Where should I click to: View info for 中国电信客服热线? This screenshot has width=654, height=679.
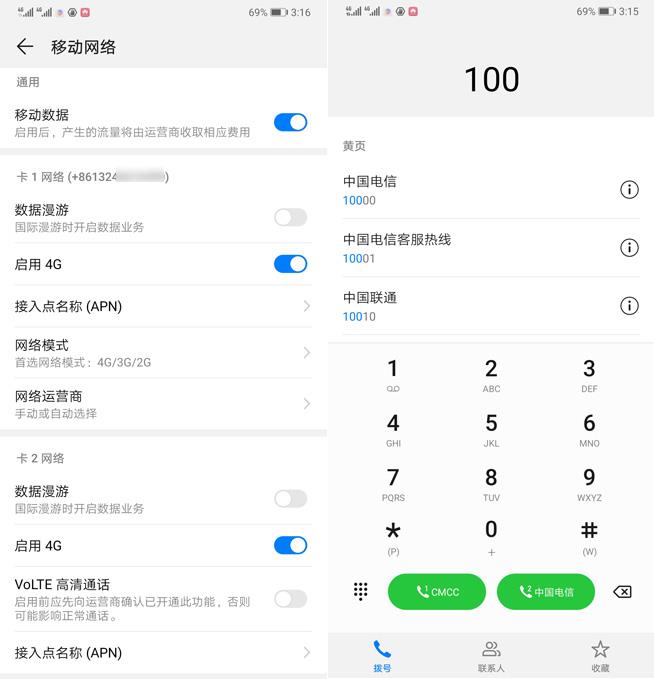point(629,248)
